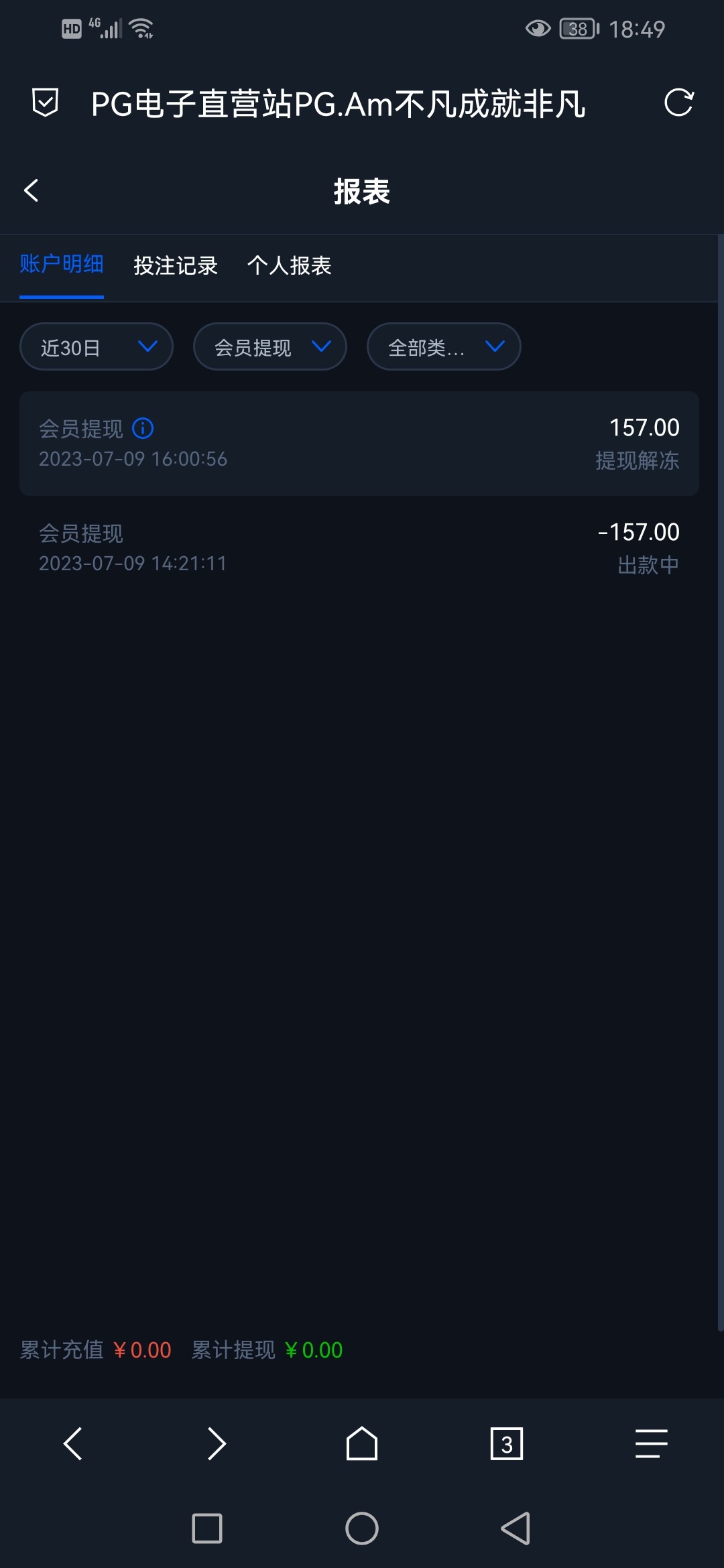
Task: Select the 出款中 withdrawal record
Action: 362,547
